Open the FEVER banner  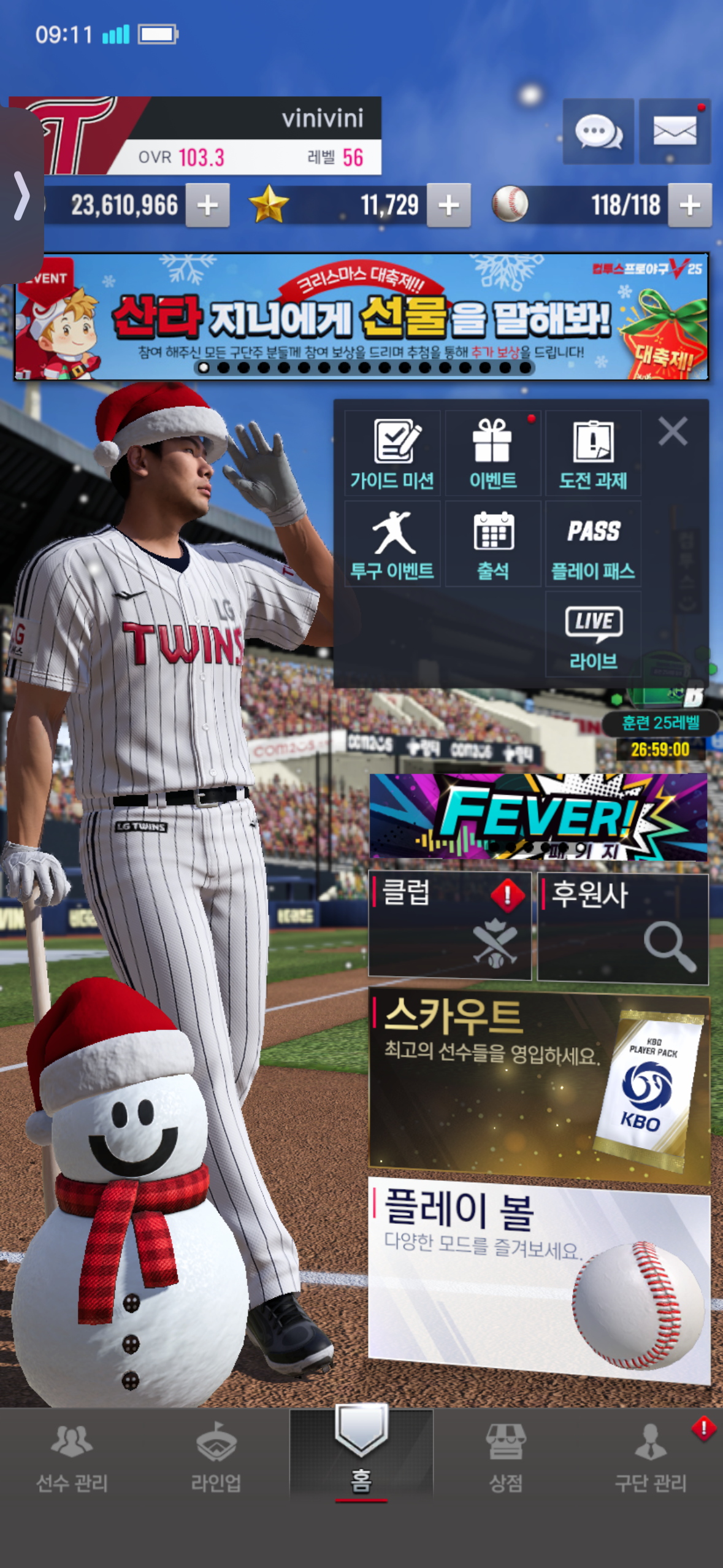(538, 817)
